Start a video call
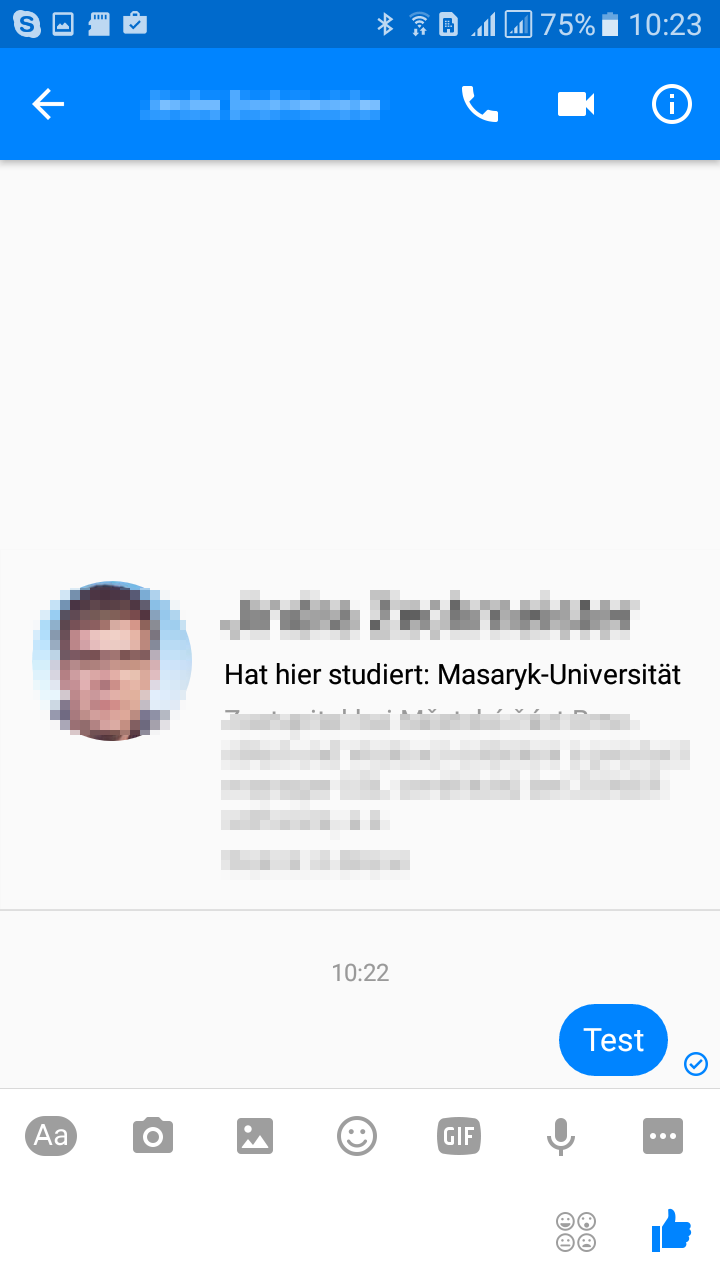The image size is (720, 1280). (x=576, y=104)
